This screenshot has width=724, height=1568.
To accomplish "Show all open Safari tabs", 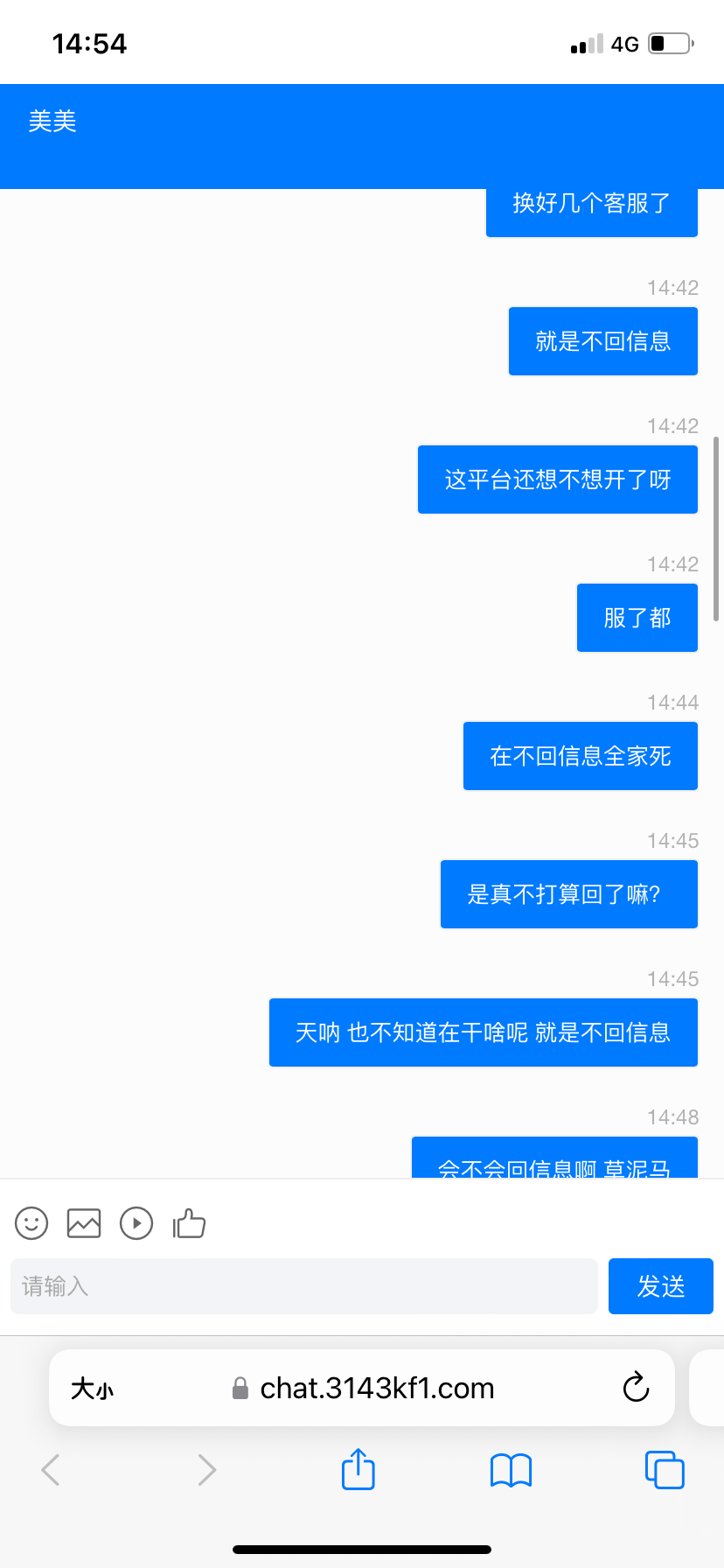I will [664, 1469].
